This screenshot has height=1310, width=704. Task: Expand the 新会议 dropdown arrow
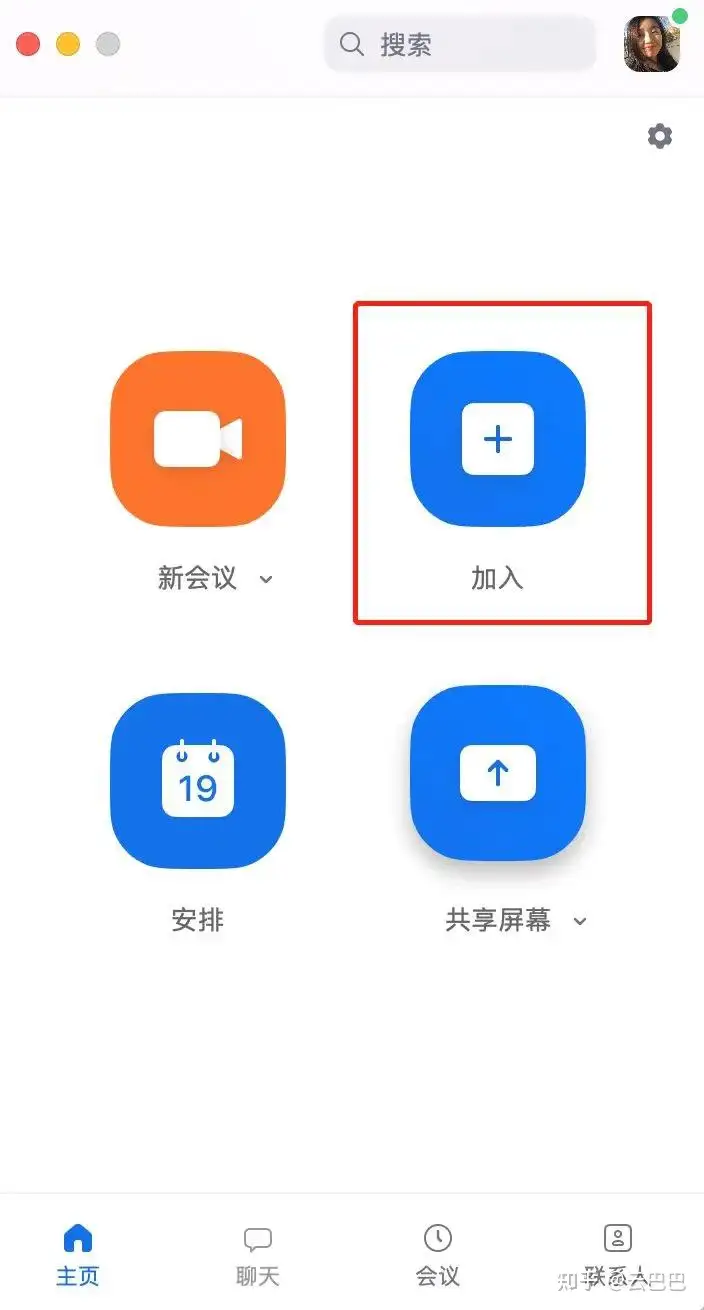tap(266, 579)
